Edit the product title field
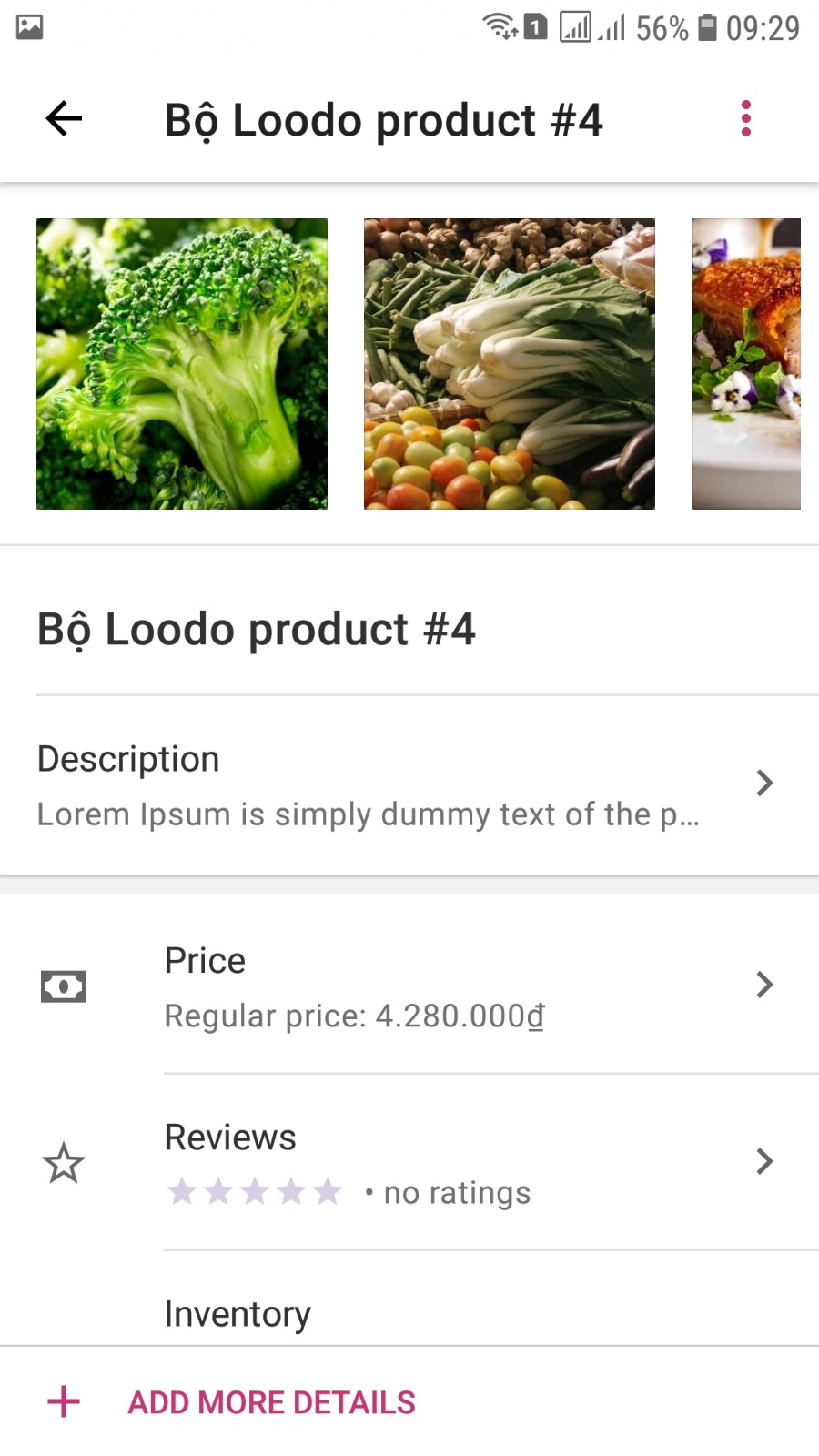The height and width of the screenshot is (1456, 819). point(257,630)
